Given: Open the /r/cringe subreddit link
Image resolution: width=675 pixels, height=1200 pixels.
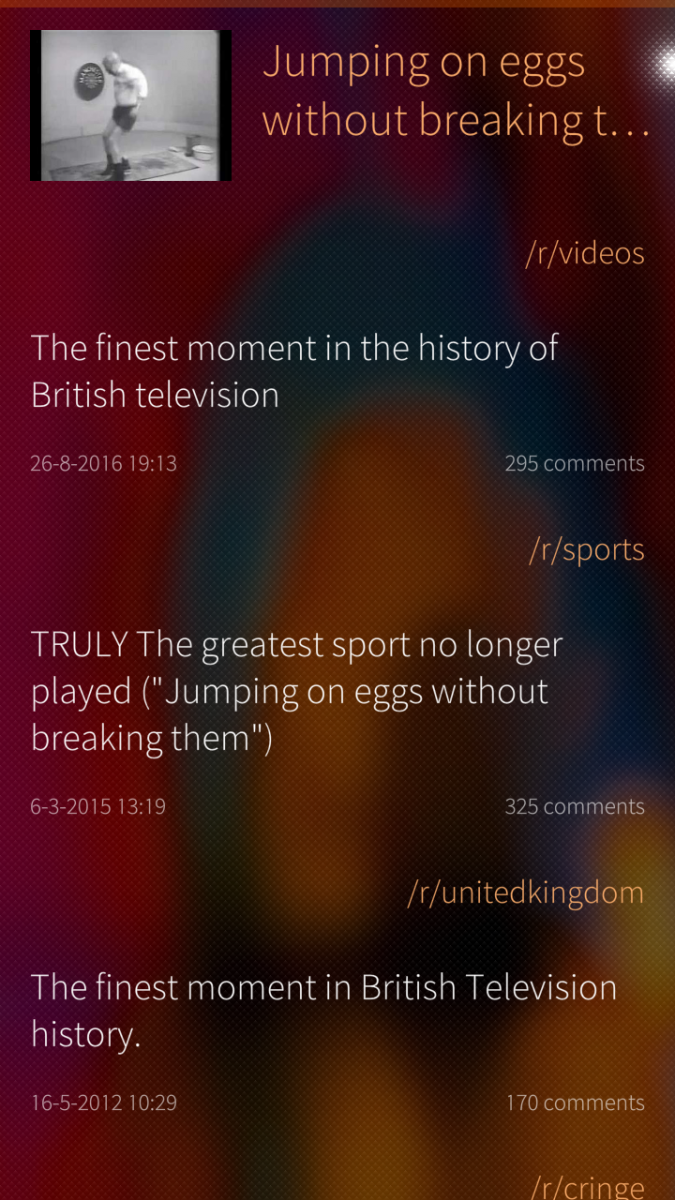Looking at the screenshot, I should point(586,1186).
